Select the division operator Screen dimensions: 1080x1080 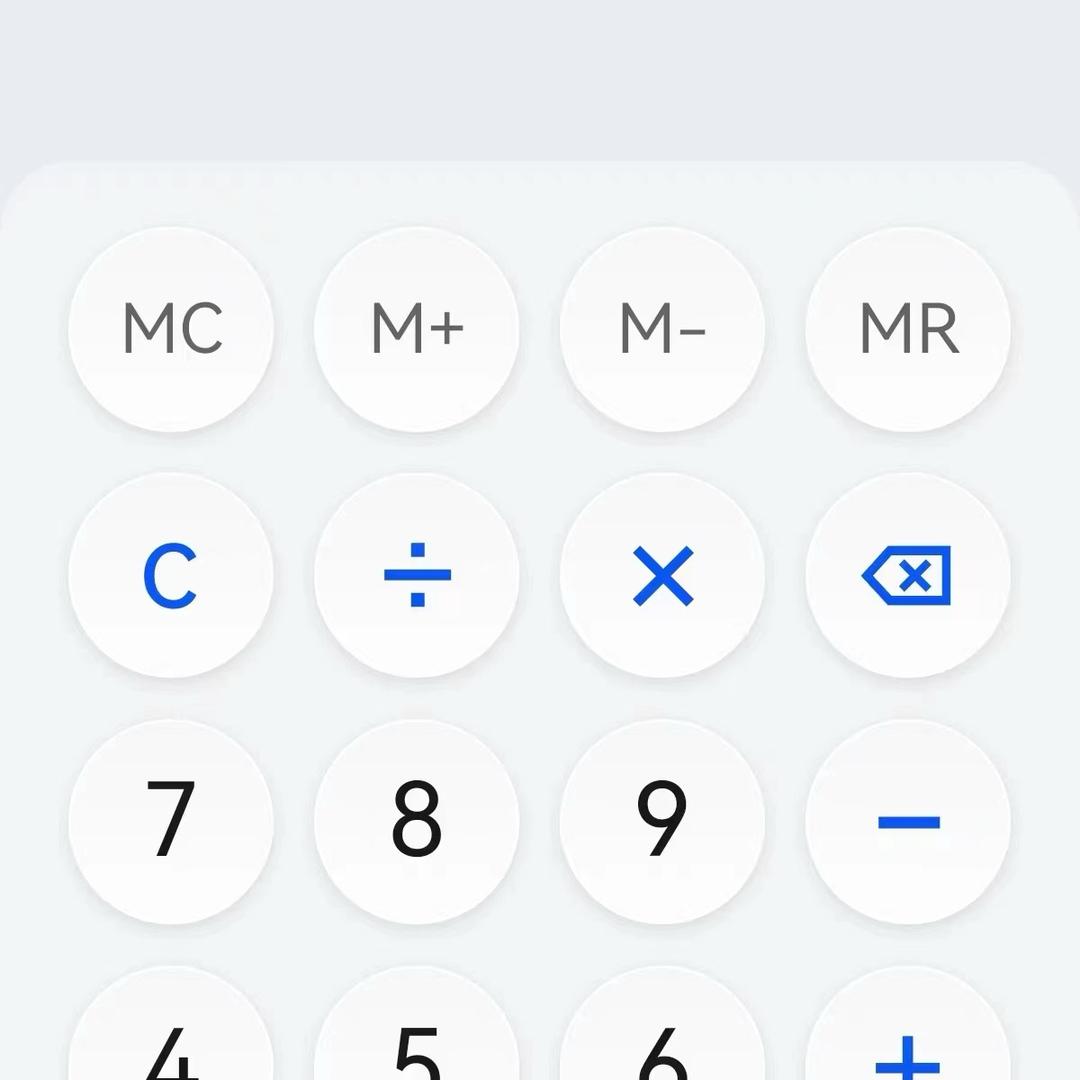tap(417, 575)
